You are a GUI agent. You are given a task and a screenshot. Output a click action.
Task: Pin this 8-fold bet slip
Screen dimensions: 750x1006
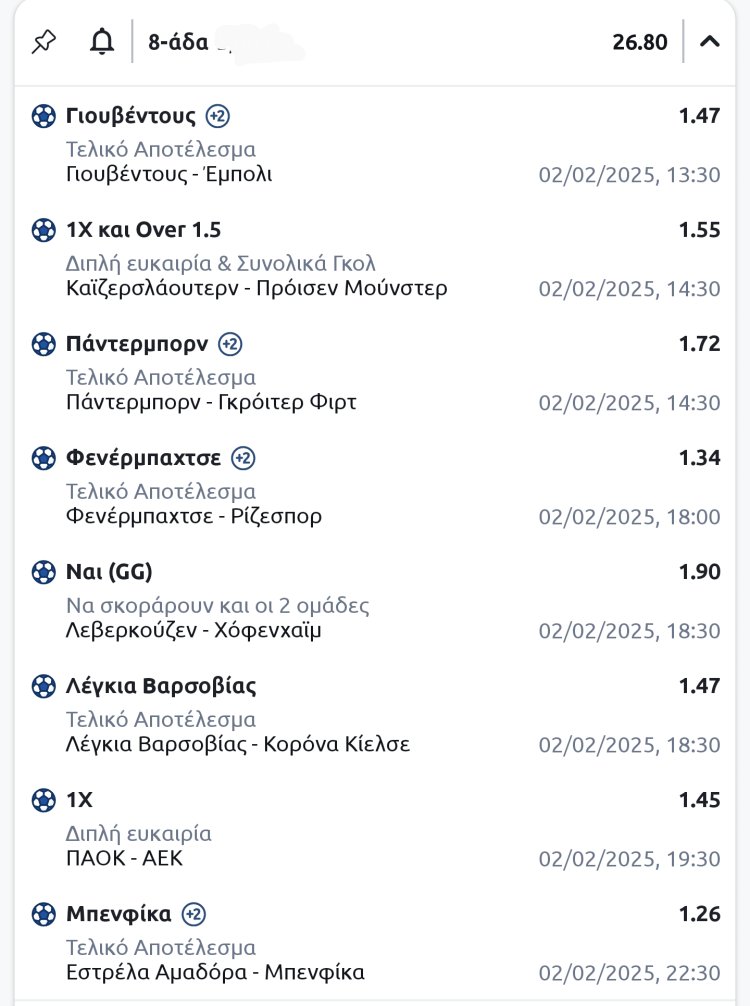(44, 42)
